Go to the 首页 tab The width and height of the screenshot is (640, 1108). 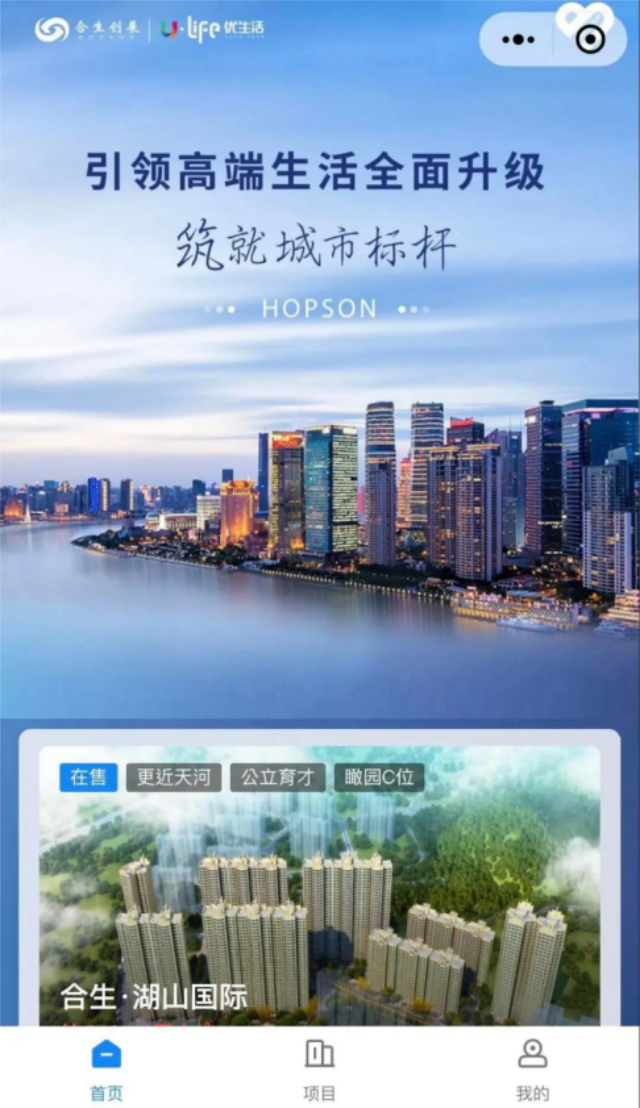click(x=106, y=1068)
